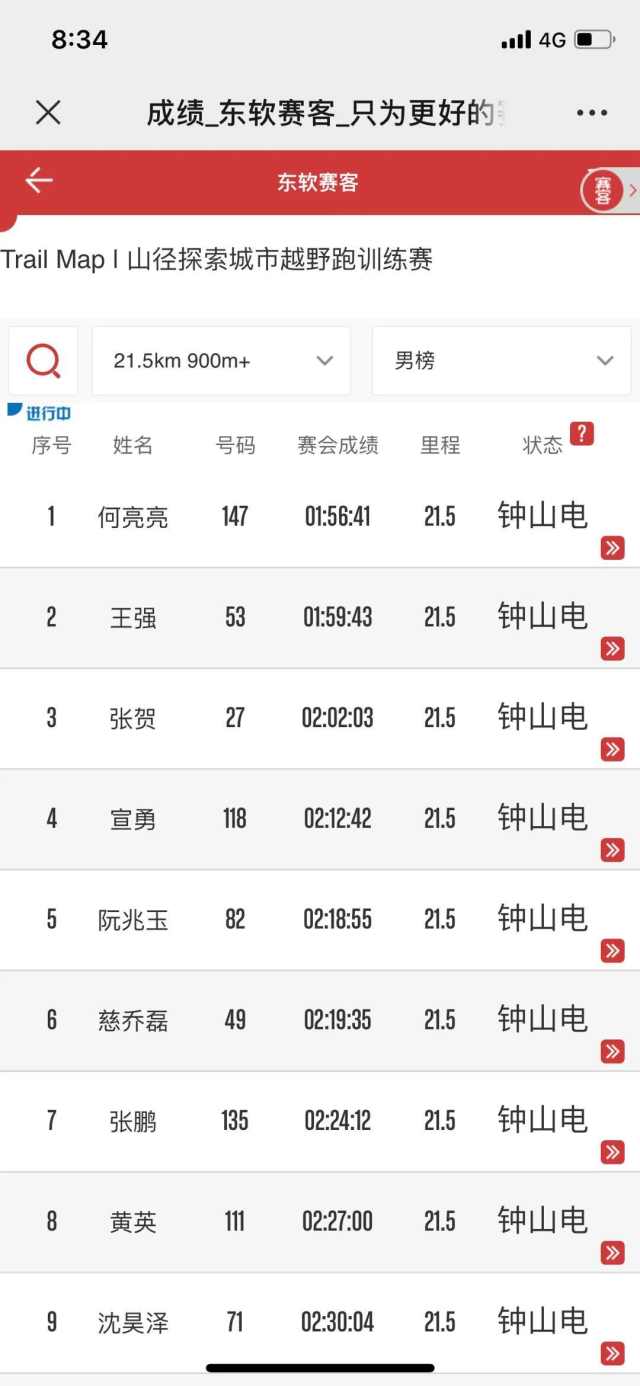Open the three-dot overflow menu
This screenshot has height=1386, width=640.
592,113
